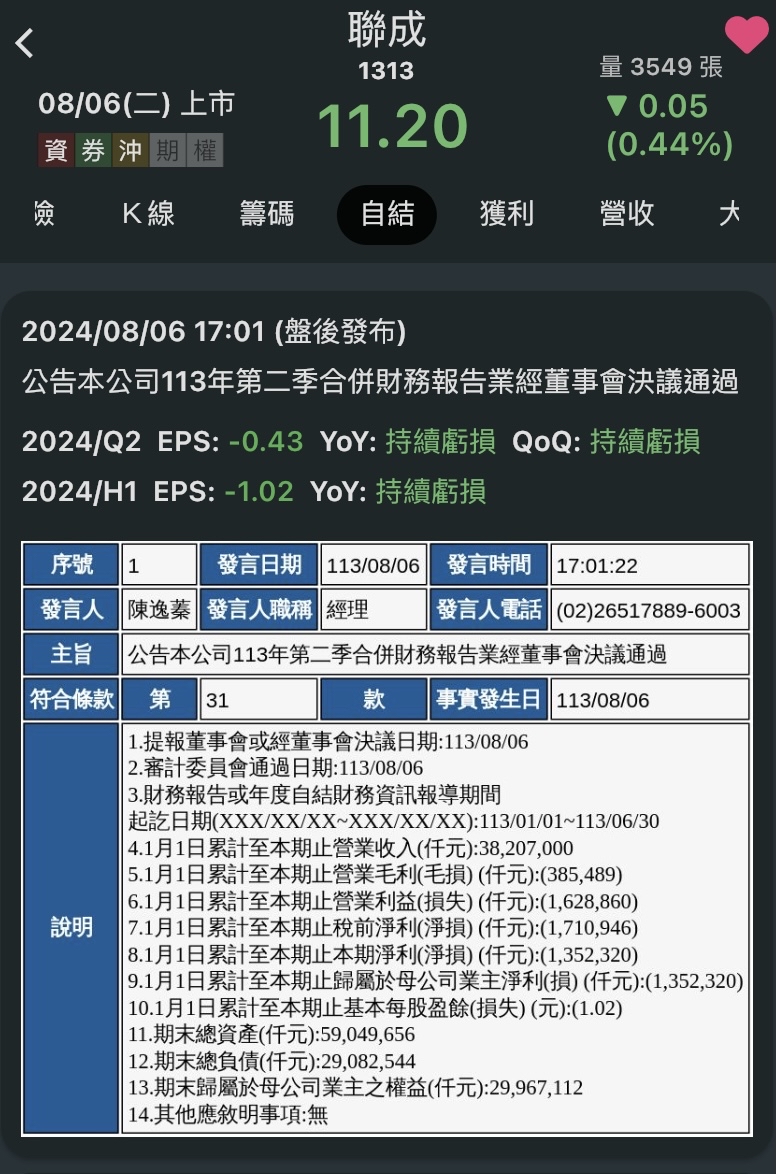
Task: Toggle the heart favorite for 聯成
Action: 746,35
